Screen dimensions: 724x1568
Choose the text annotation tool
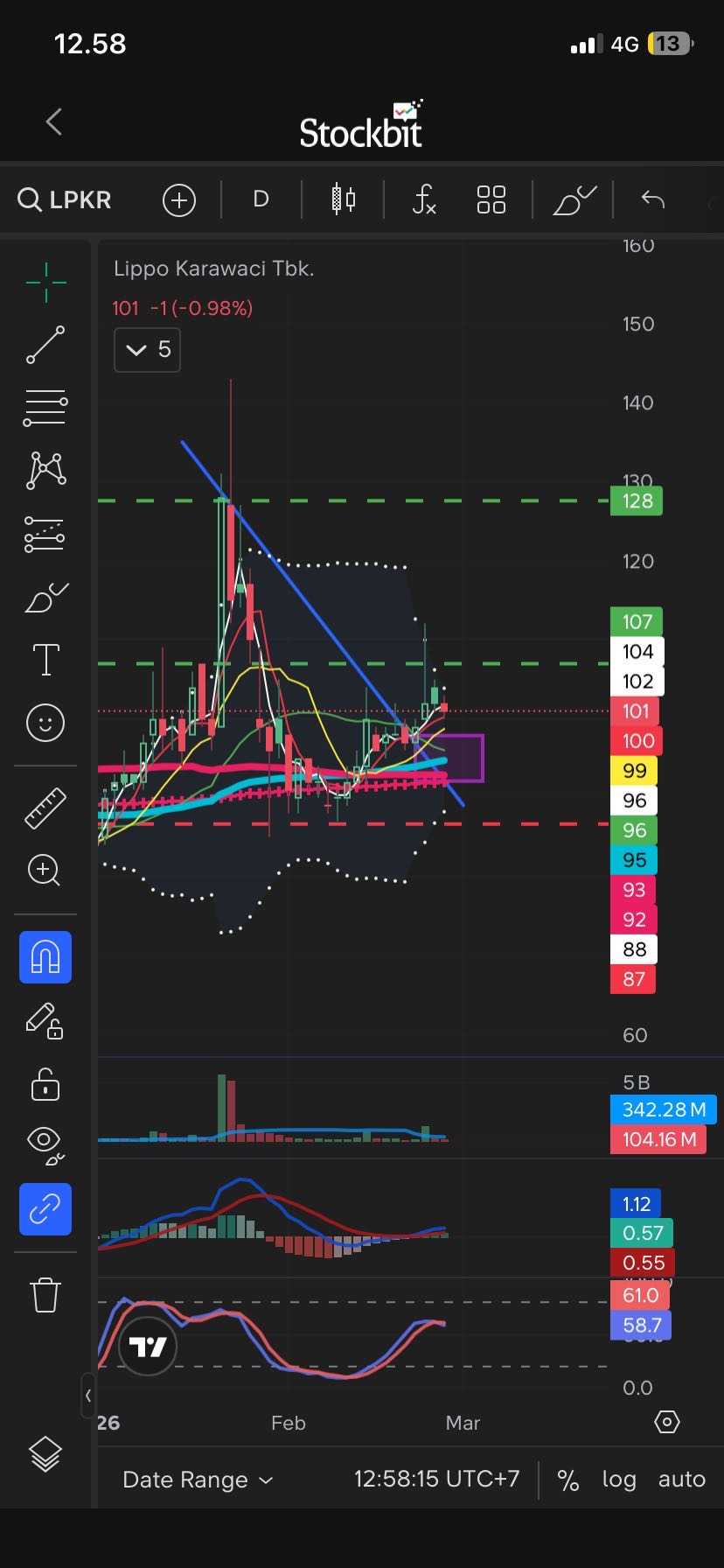coord(45,660)
